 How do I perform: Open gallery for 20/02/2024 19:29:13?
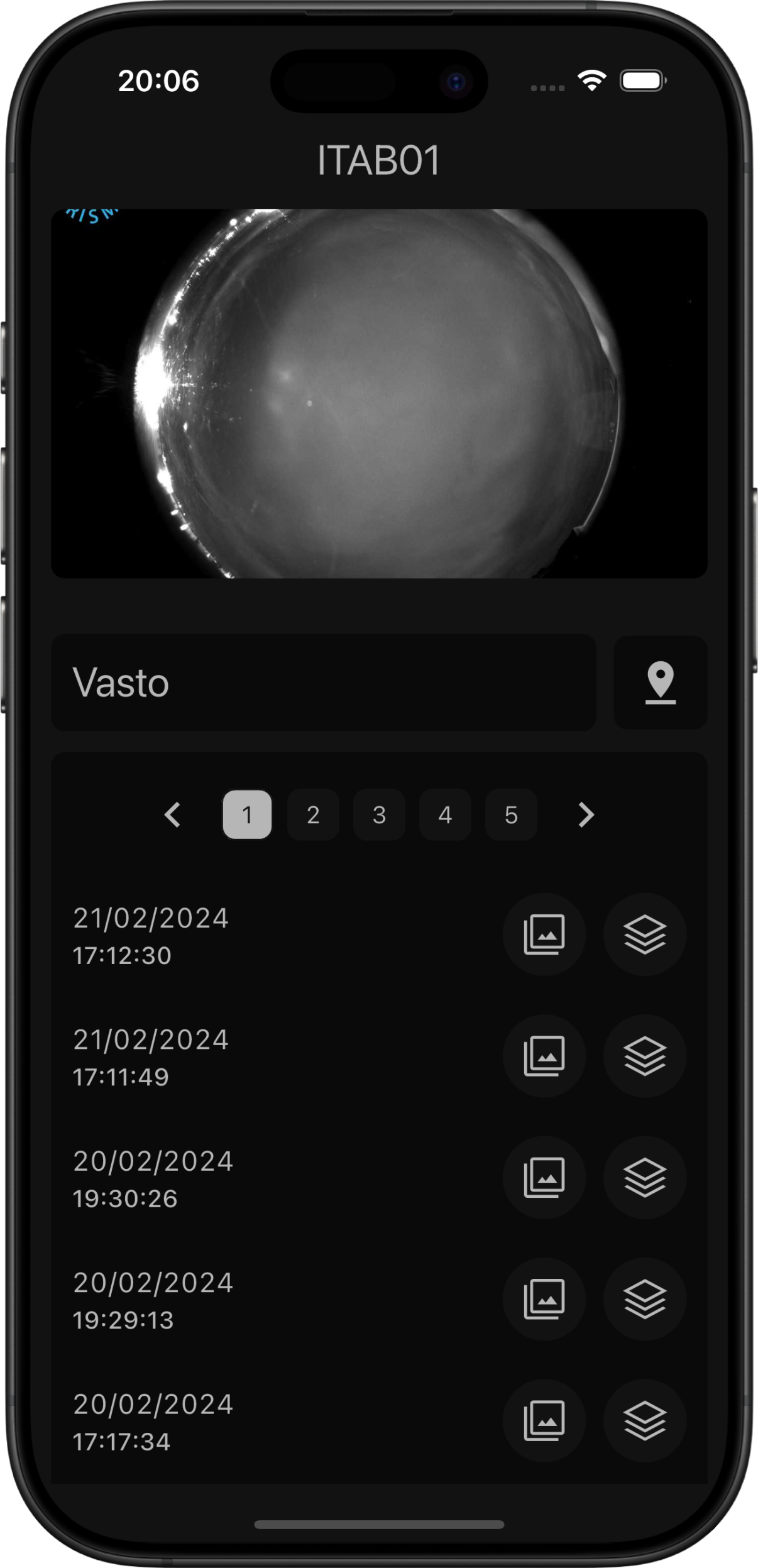(x=544, y=1299)
